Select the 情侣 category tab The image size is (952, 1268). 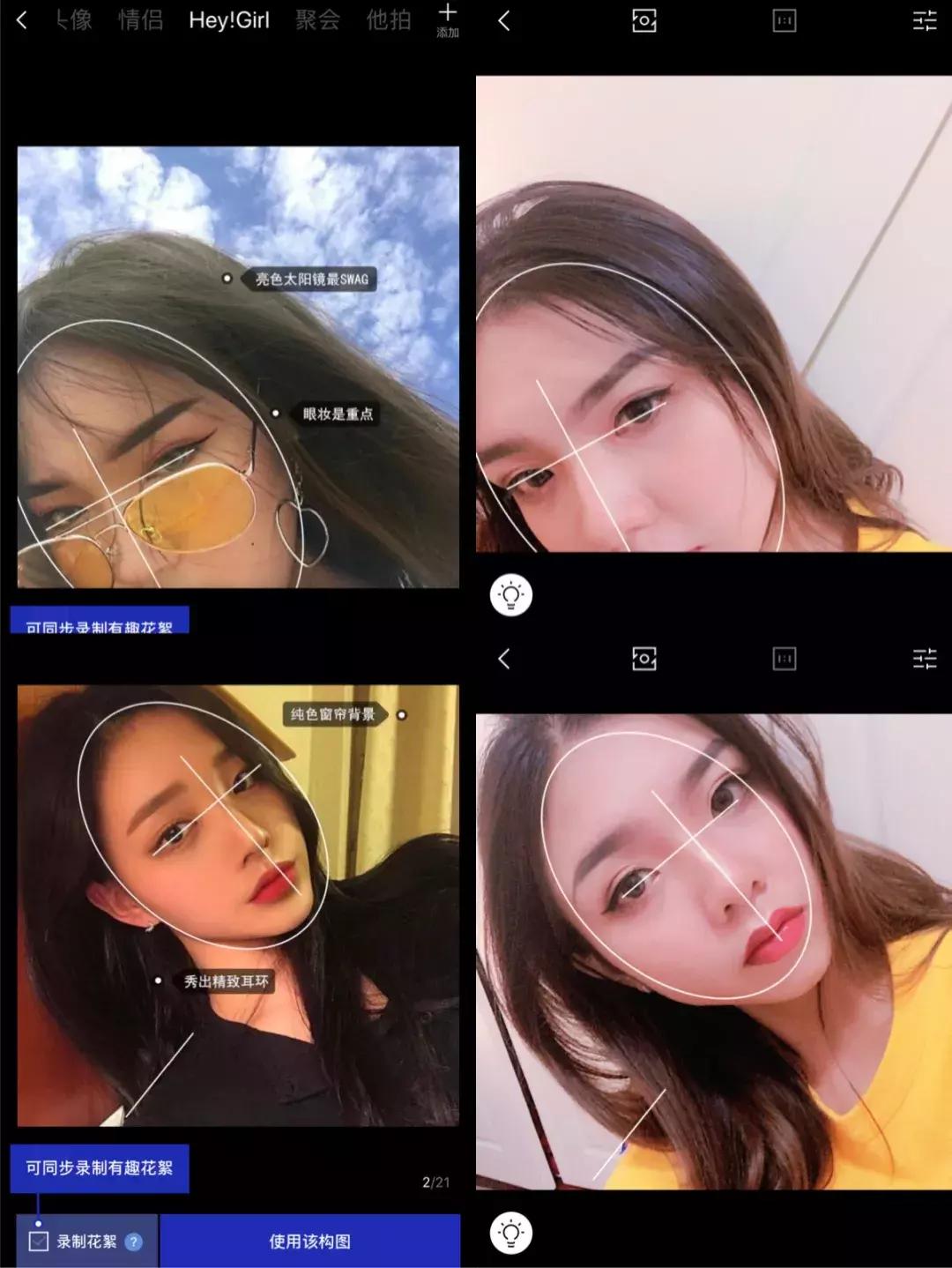pos(141,19)
